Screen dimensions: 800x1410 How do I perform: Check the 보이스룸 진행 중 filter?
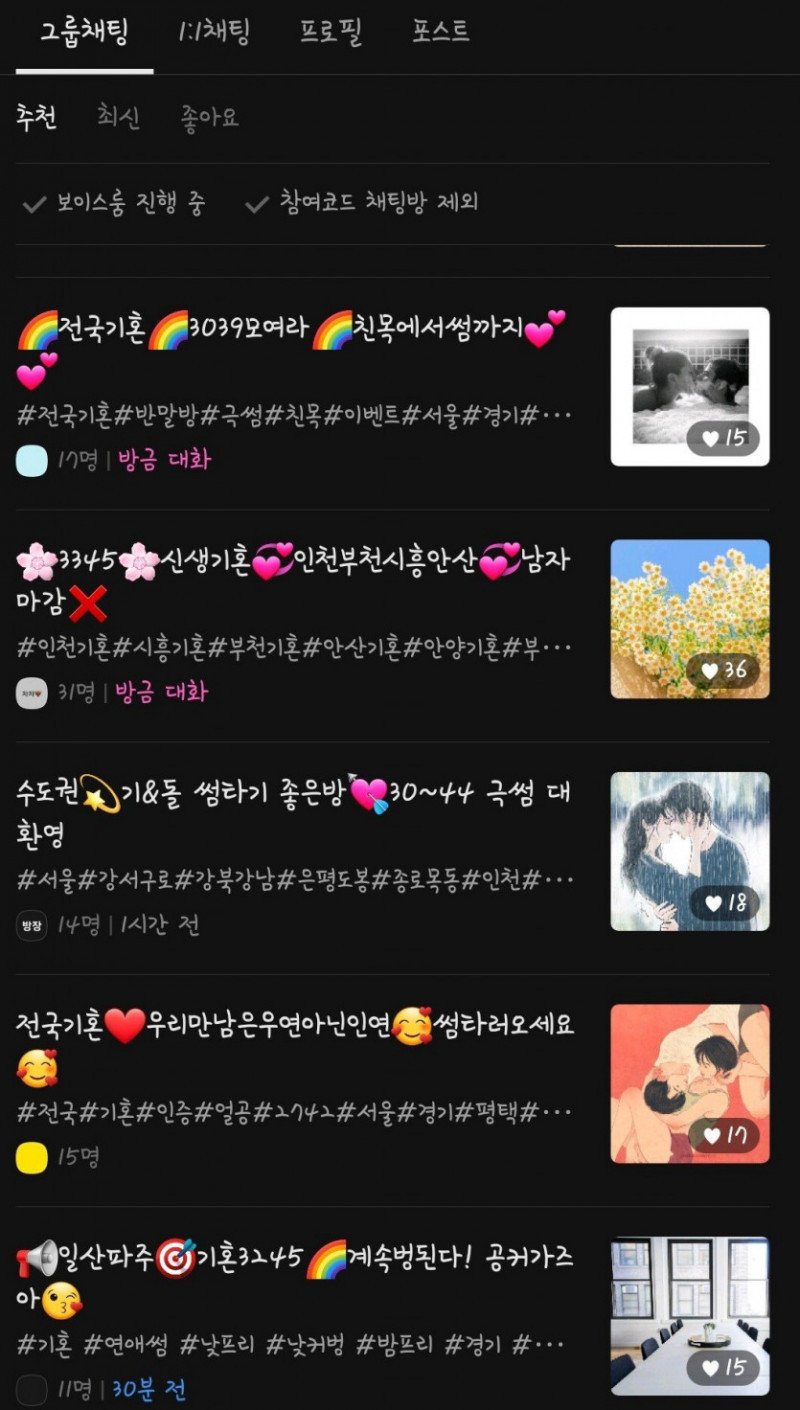click(114, 203)
